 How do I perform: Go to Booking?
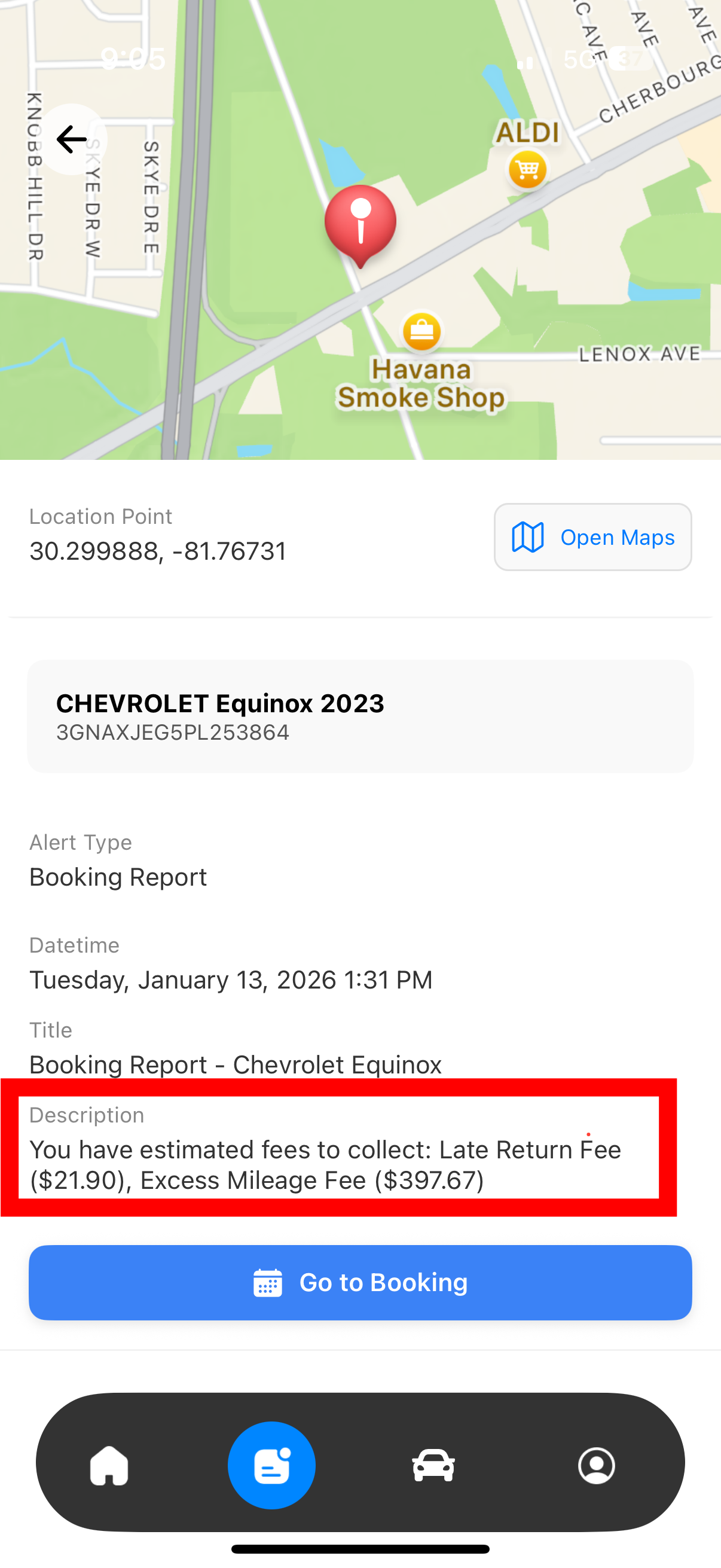point(360,1283)
